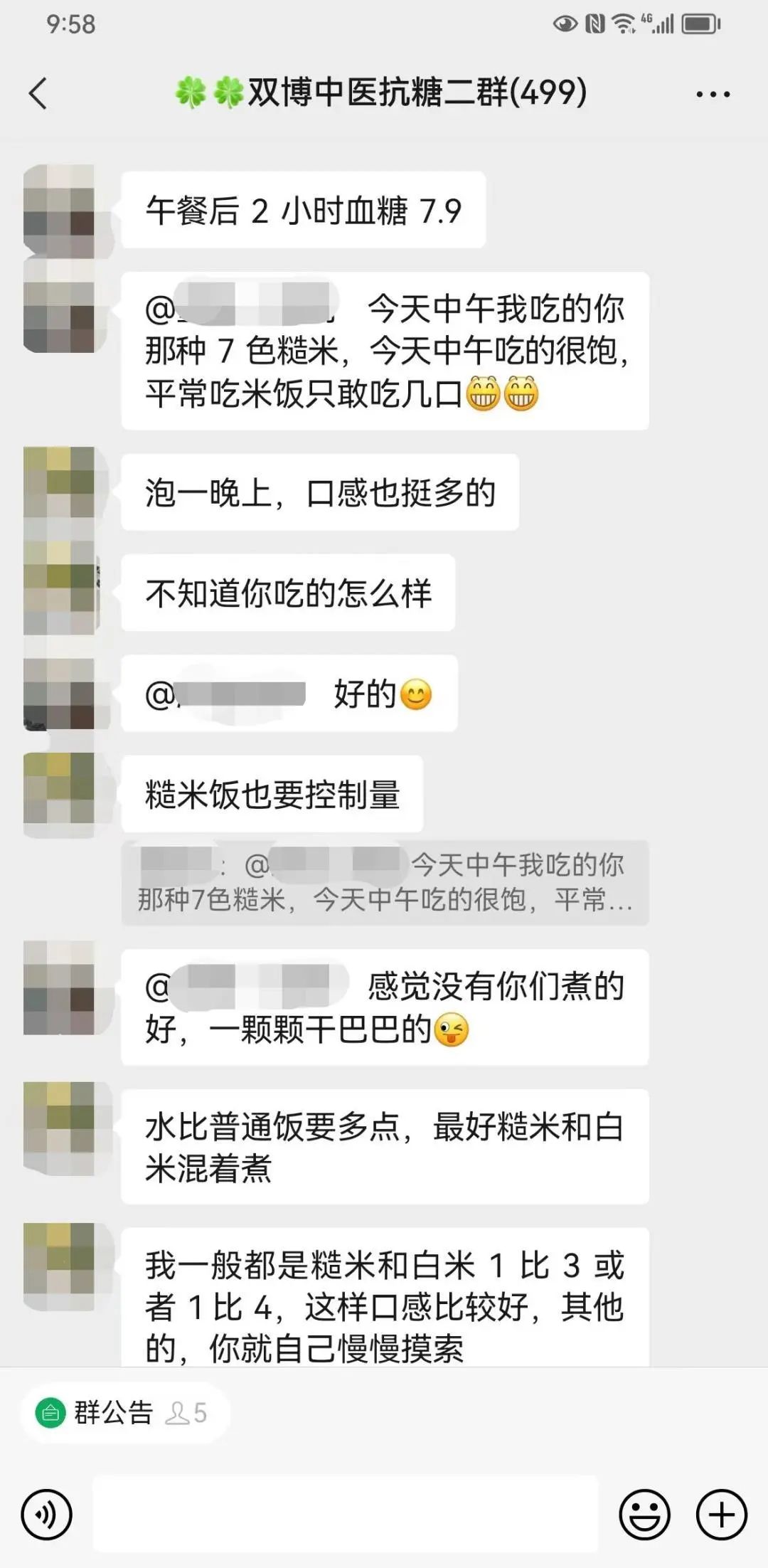This screenshot has width=768, height=1568.
Task: Open the group chat overflow menu
Action: coord(713,94)
